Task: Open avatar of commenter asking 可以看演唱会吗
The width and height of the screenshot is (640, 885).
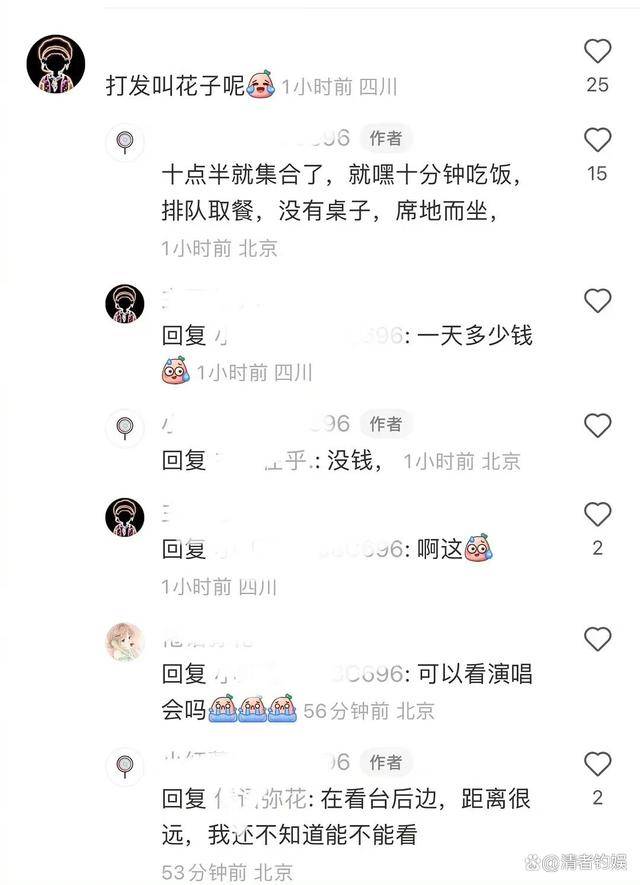Action: point(124,642)
